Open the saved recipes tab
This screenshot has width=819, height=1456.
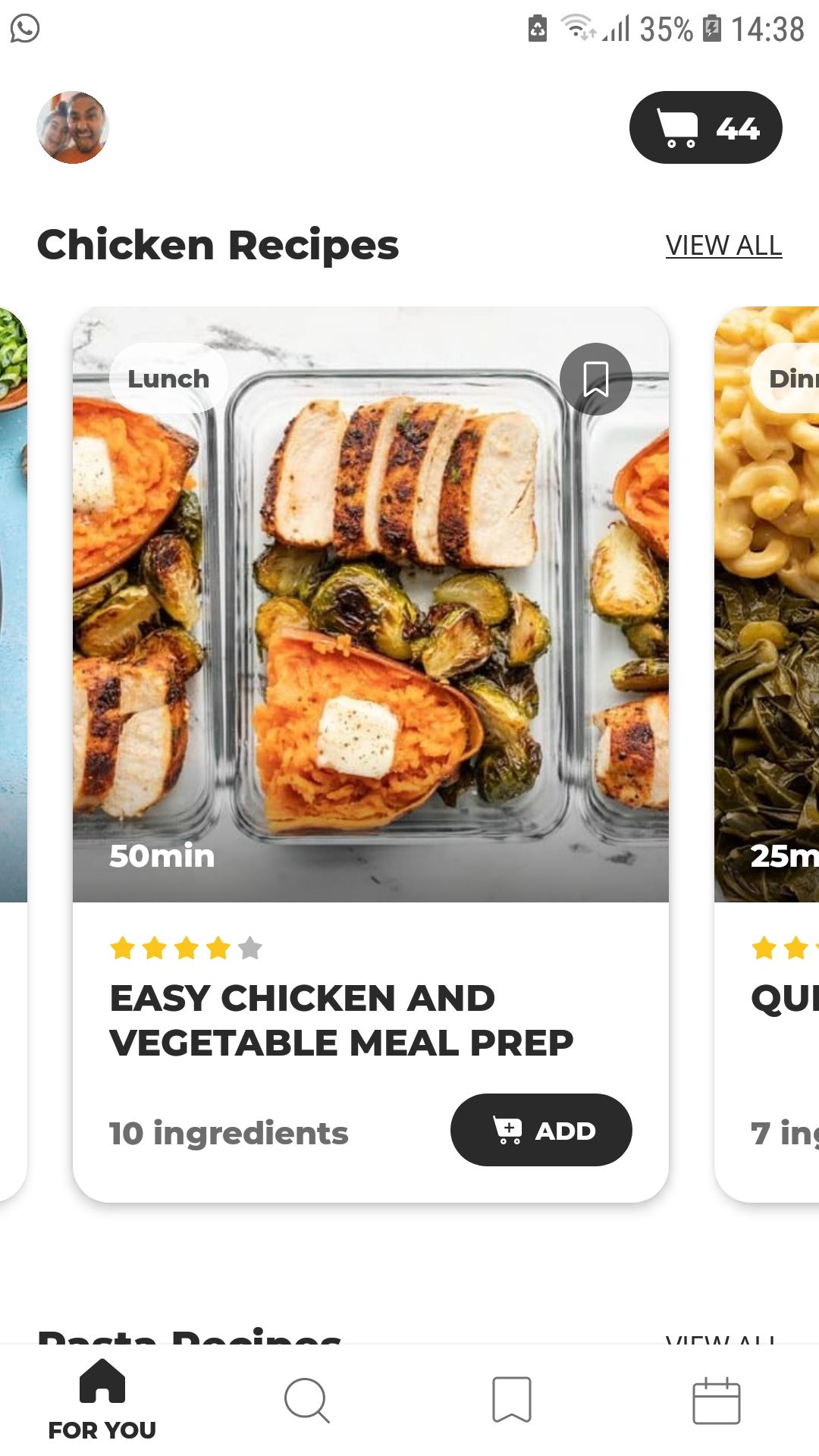click(x=512, y=1401)
